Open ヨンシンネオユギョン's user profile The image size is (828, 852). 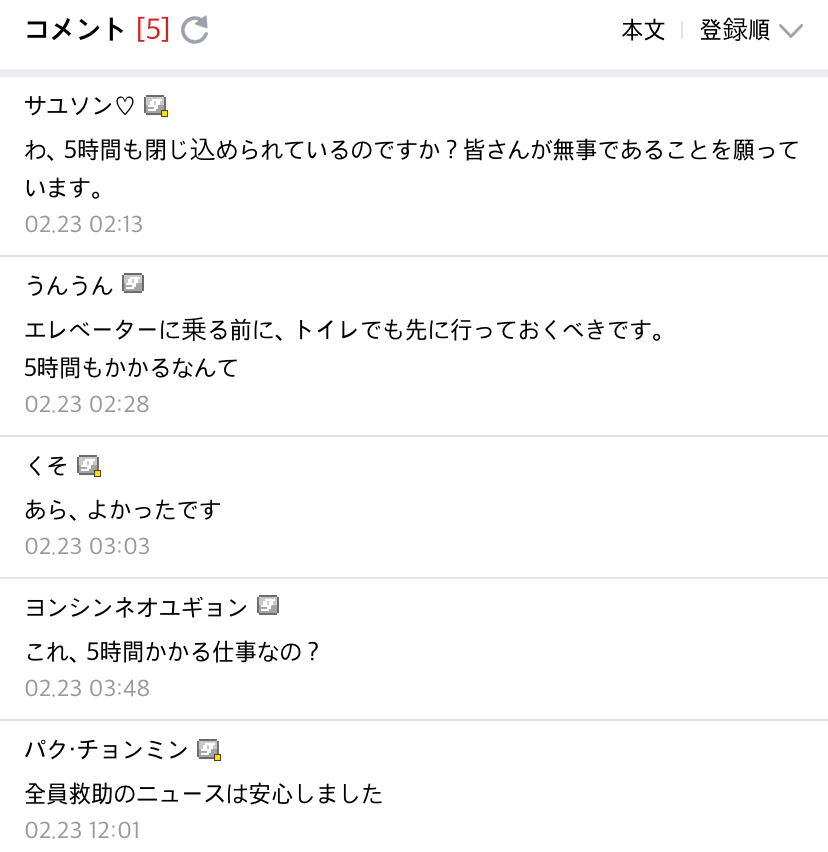(135, 606)
